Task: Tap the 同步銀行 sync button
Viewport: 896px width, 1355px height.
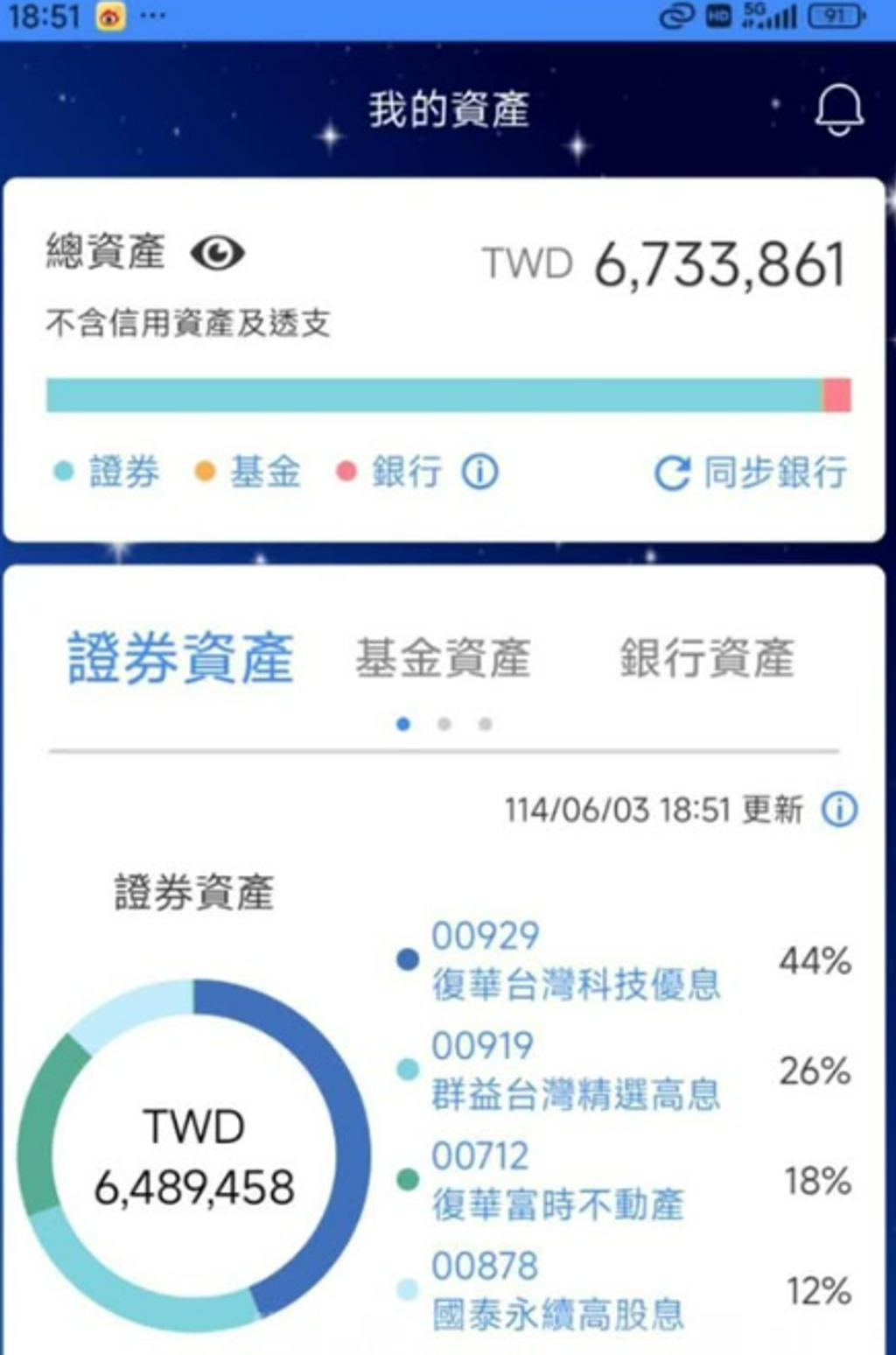Action: pos(751,473)
